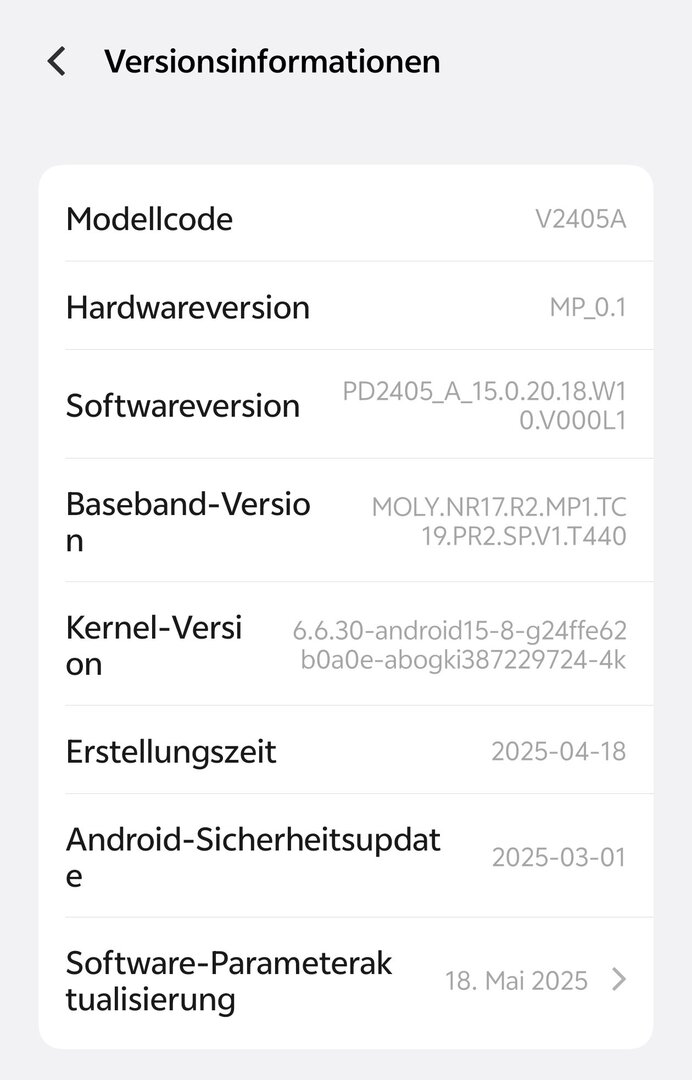Go back from Versionsinformationen
Screen dimensions: 692x1080
point(57,62)
